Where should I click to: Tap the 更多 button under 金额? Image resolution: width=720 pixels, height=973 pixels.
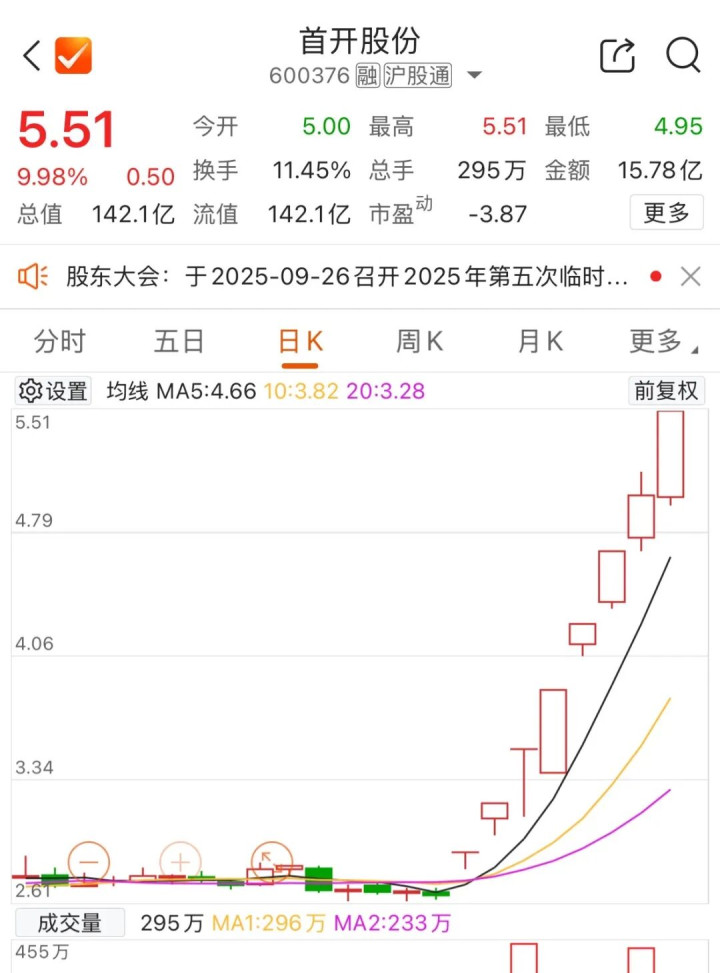coord(666,212)
